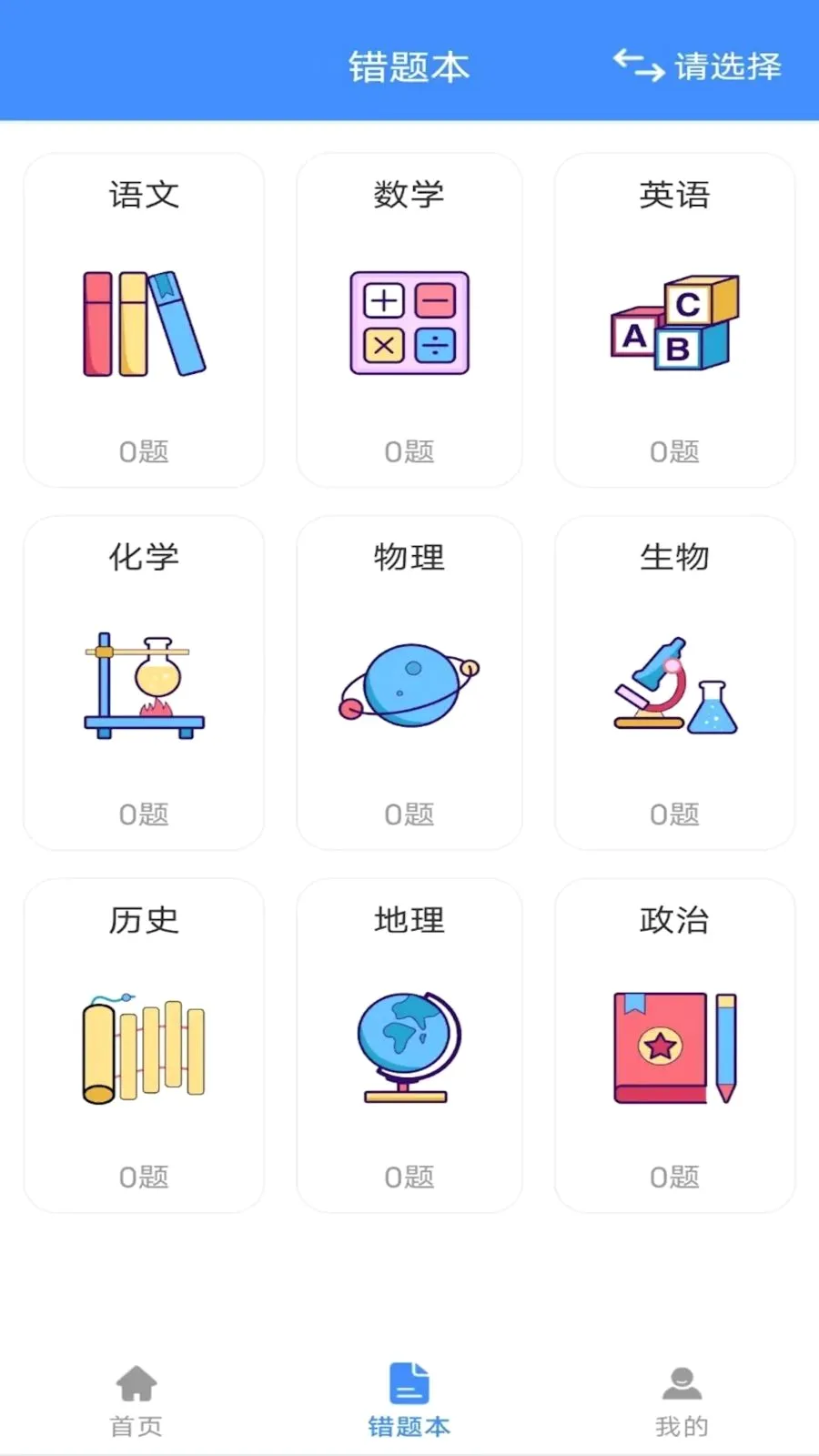Tap the 错题本 bottom tab
Image resolution: width=819 pixels, height=1456 pixels.
(409, 1401)
